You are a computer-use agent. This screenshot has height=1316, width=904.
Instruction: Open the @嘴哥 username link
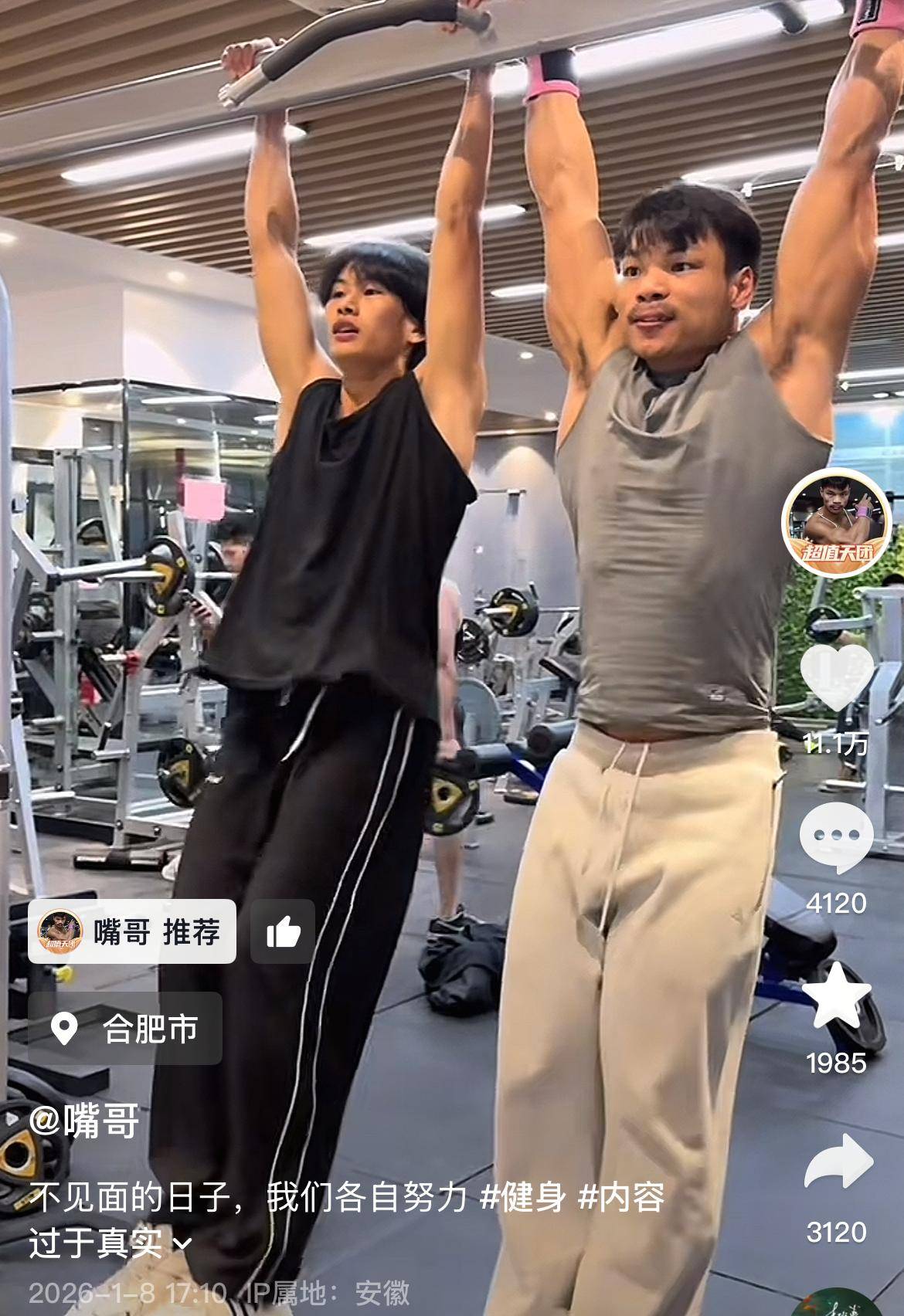[x=85, y=1121]
